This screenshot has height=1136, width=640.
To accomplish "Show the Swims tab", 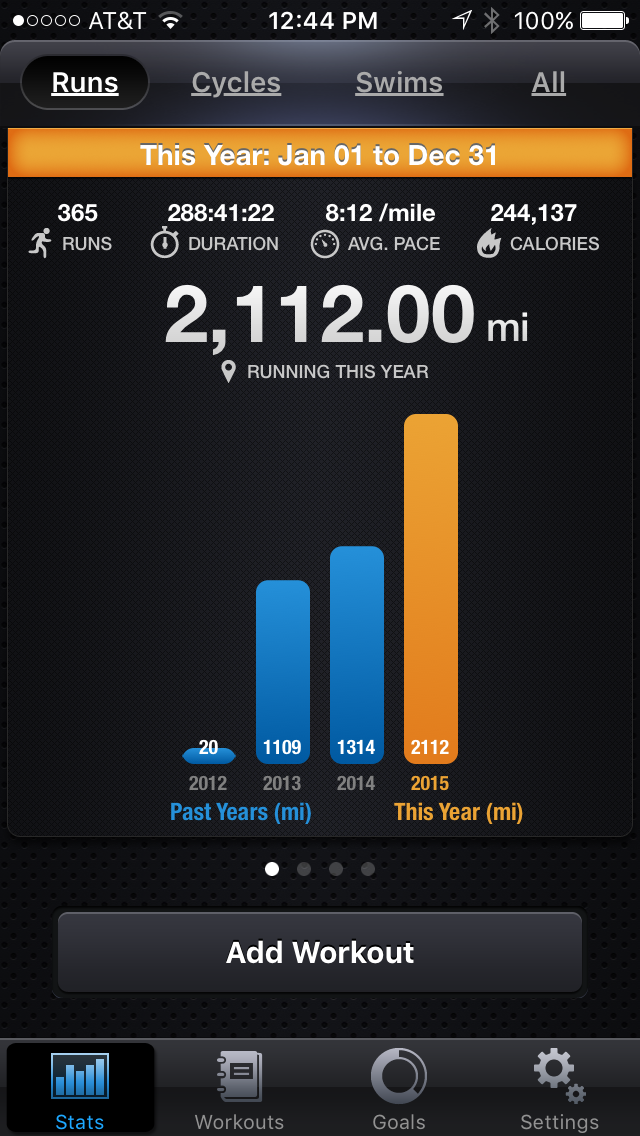I will pyautogui.click(x=399, y=83).
